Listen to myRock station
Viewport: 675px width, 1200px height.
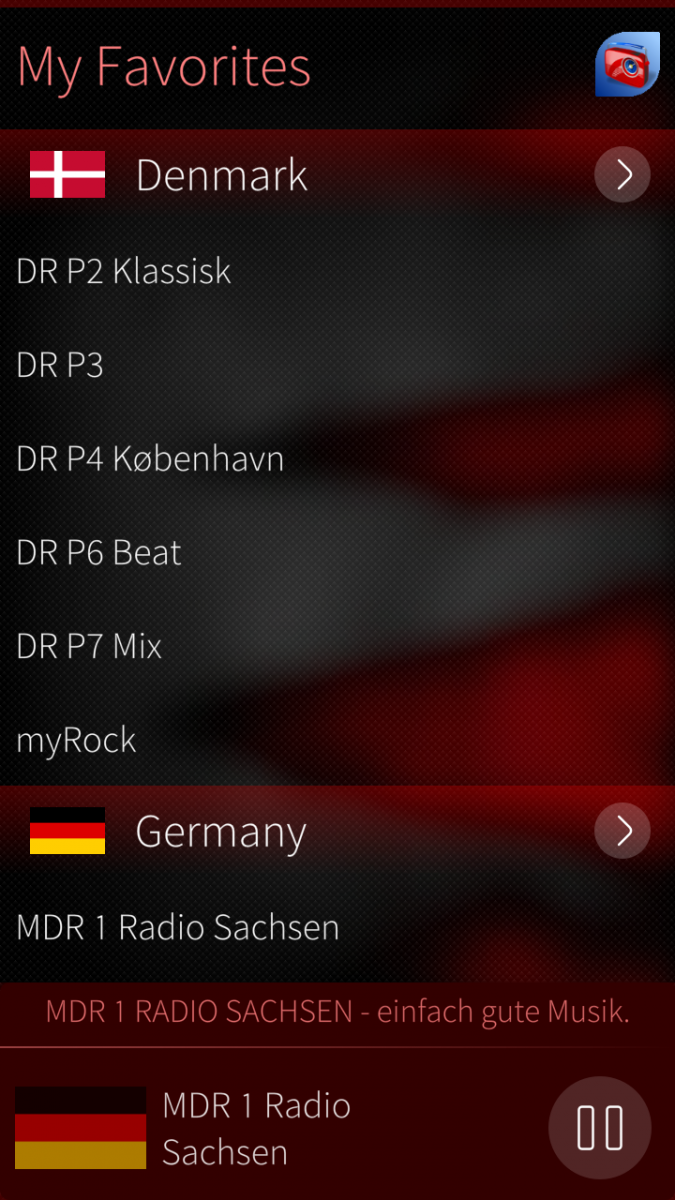(x=76, y=741)
